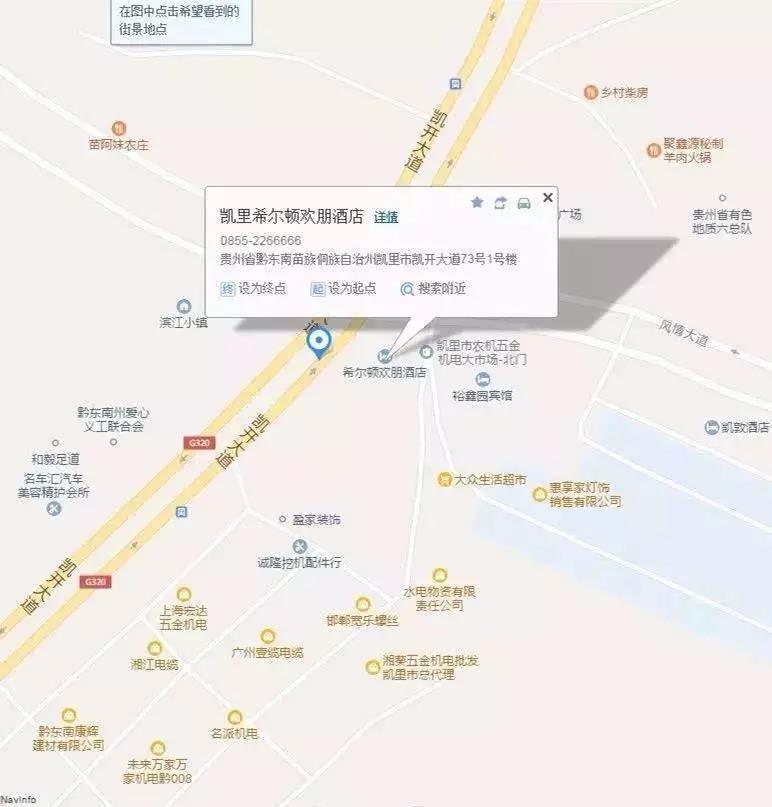The width and height of the screenshot is (772, 807).
Task: Open 裕鑫园宾馆 hotel marker
Action: 483,379
